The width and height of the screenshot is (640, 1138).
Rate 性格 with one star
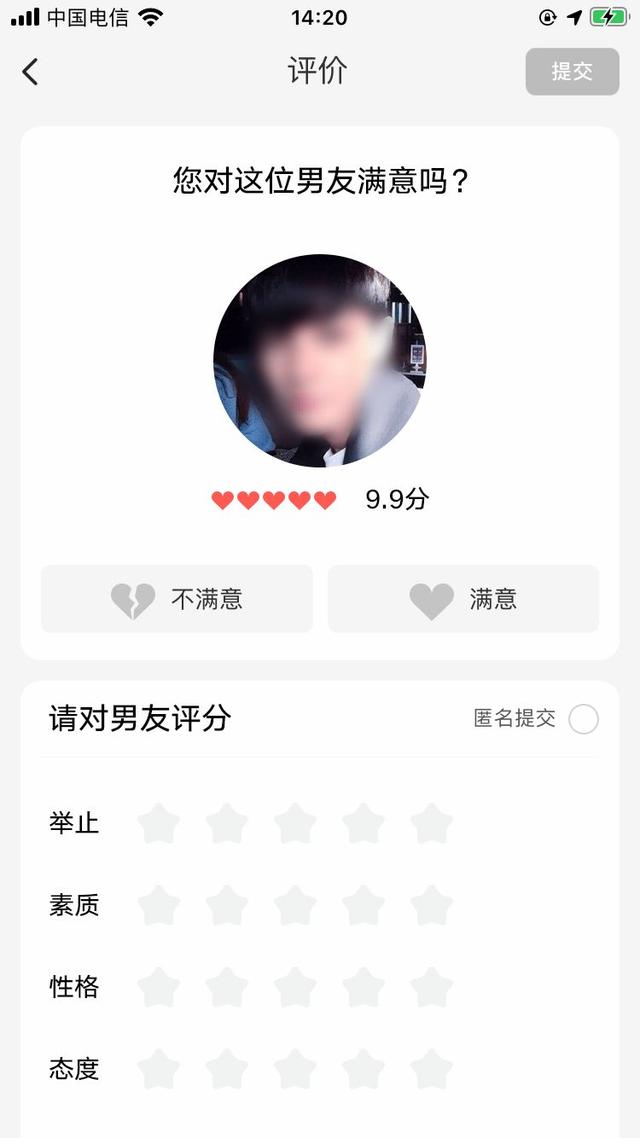158,987
